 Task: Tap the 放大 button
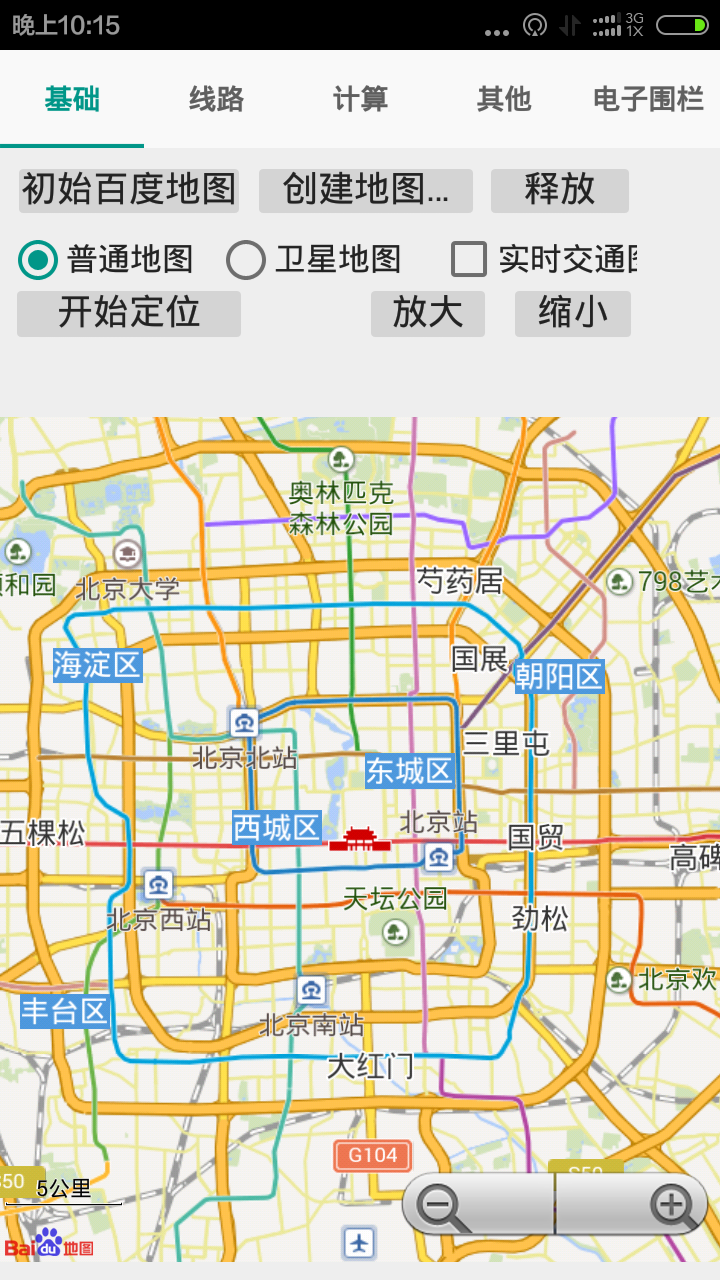[x=427, y=313]
